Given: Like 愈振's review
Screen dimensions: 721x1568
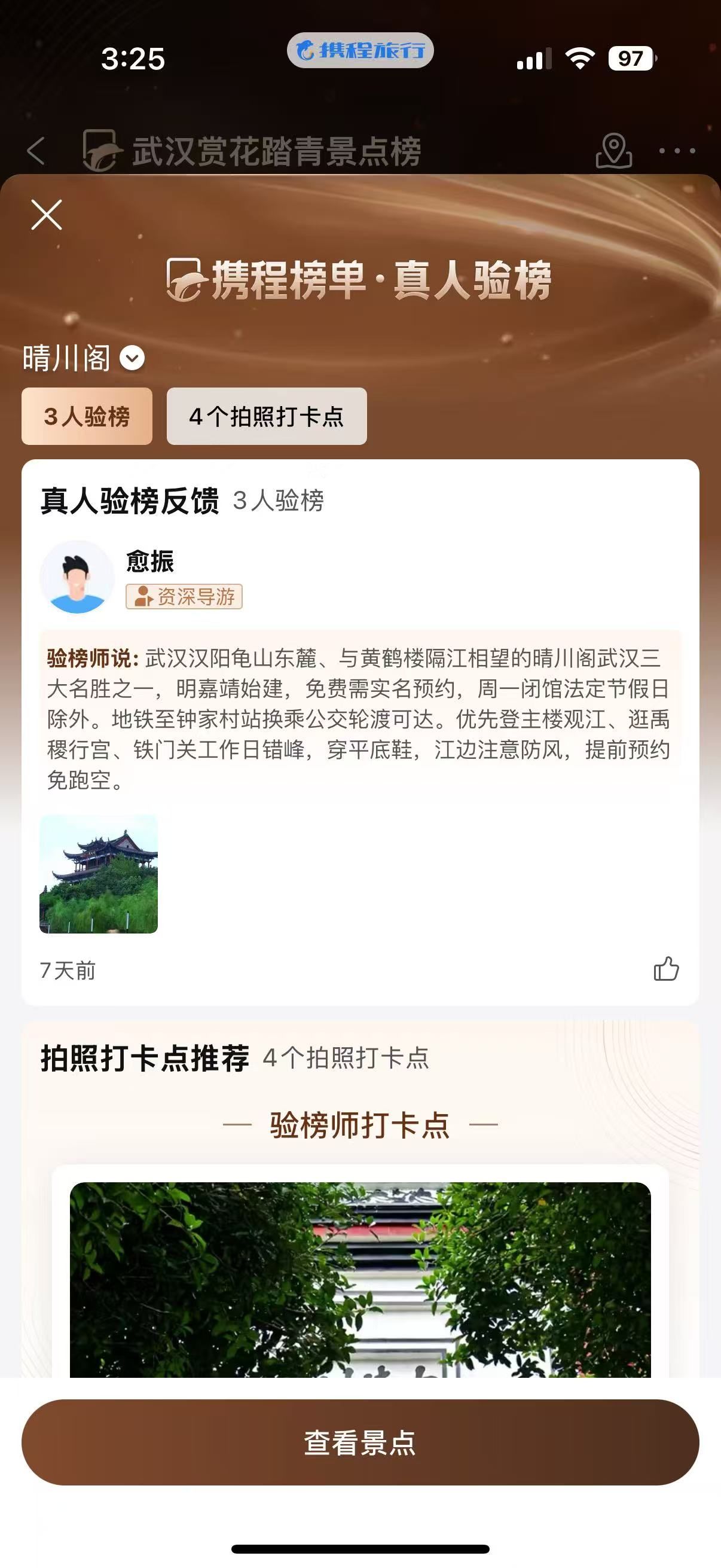Looking at the screenshot, I should point(666,969).
